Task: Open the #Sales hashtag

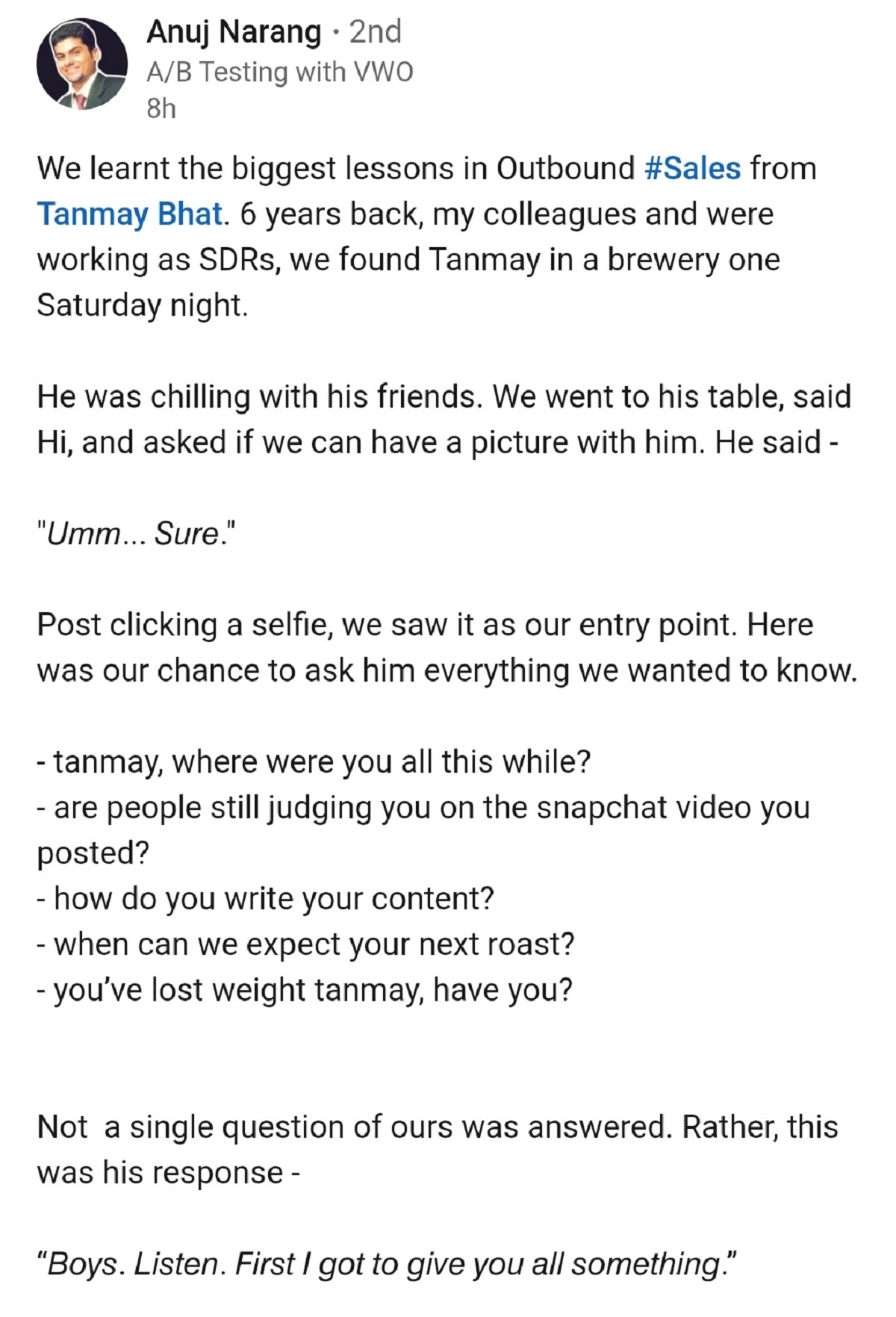Action: (691, 168)
